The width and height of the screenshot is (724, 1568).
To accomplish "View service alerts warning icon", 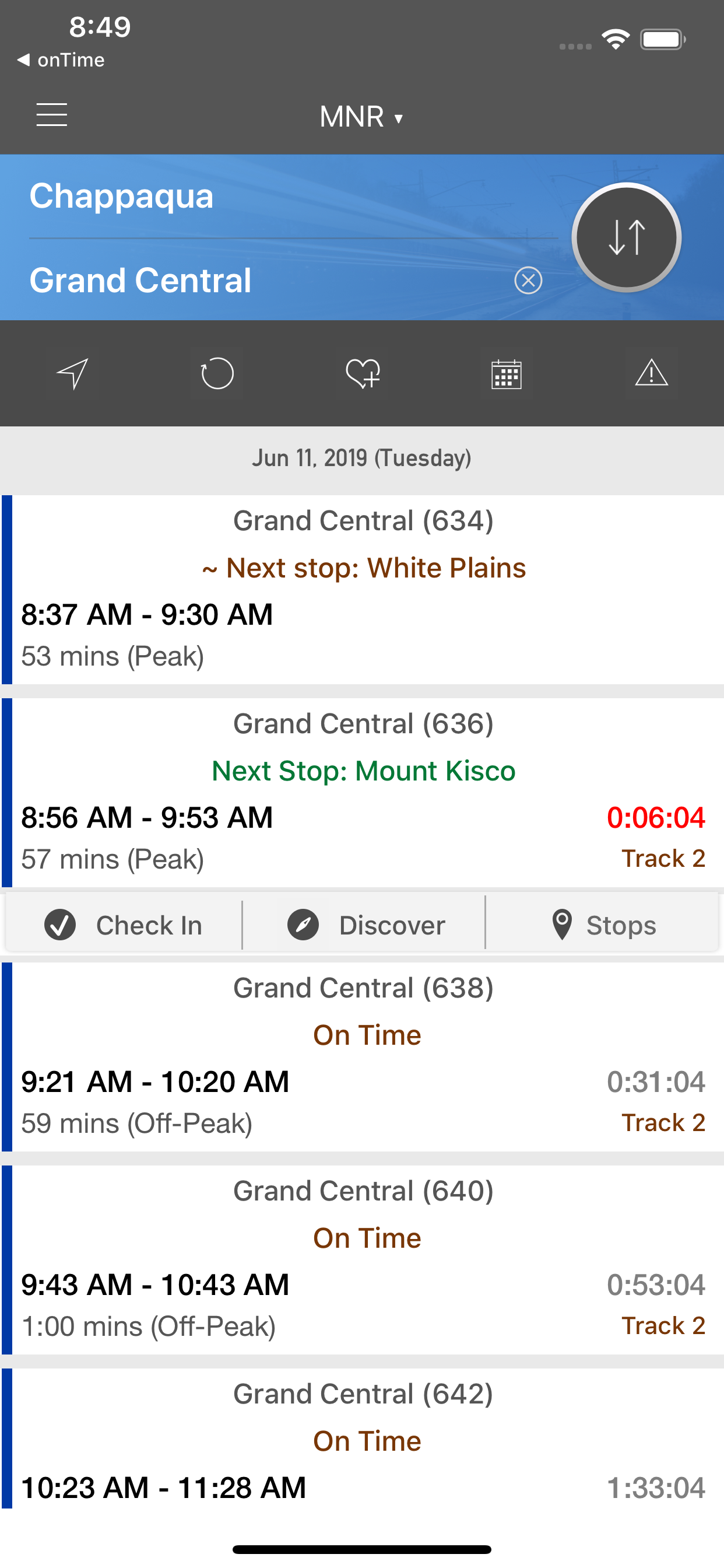I will click(x=651, y=373).
